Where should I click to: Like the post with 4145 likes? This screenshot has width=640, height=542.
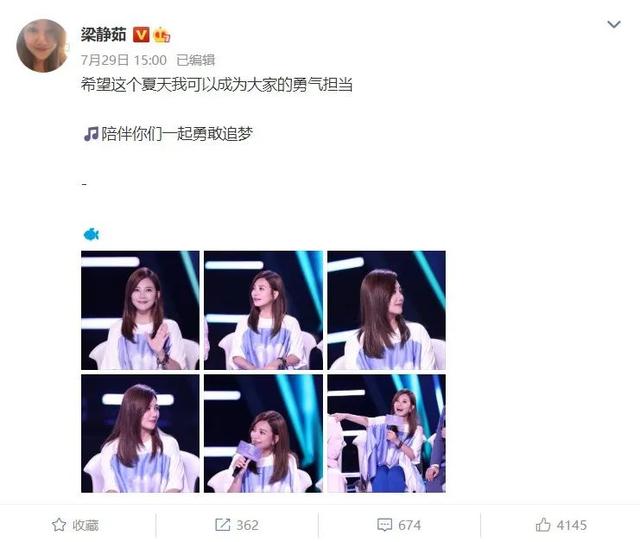[x=560, y=524]
